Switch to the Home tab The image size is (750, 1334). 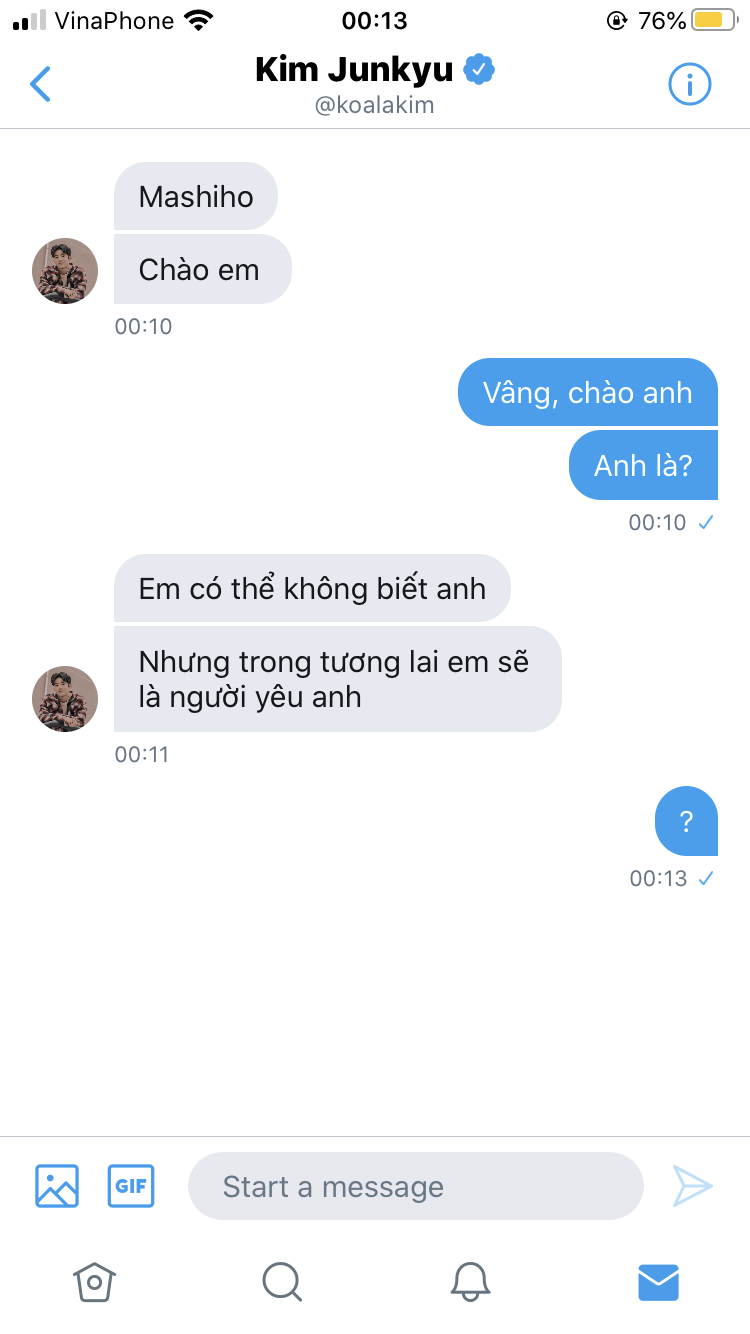95,1281
